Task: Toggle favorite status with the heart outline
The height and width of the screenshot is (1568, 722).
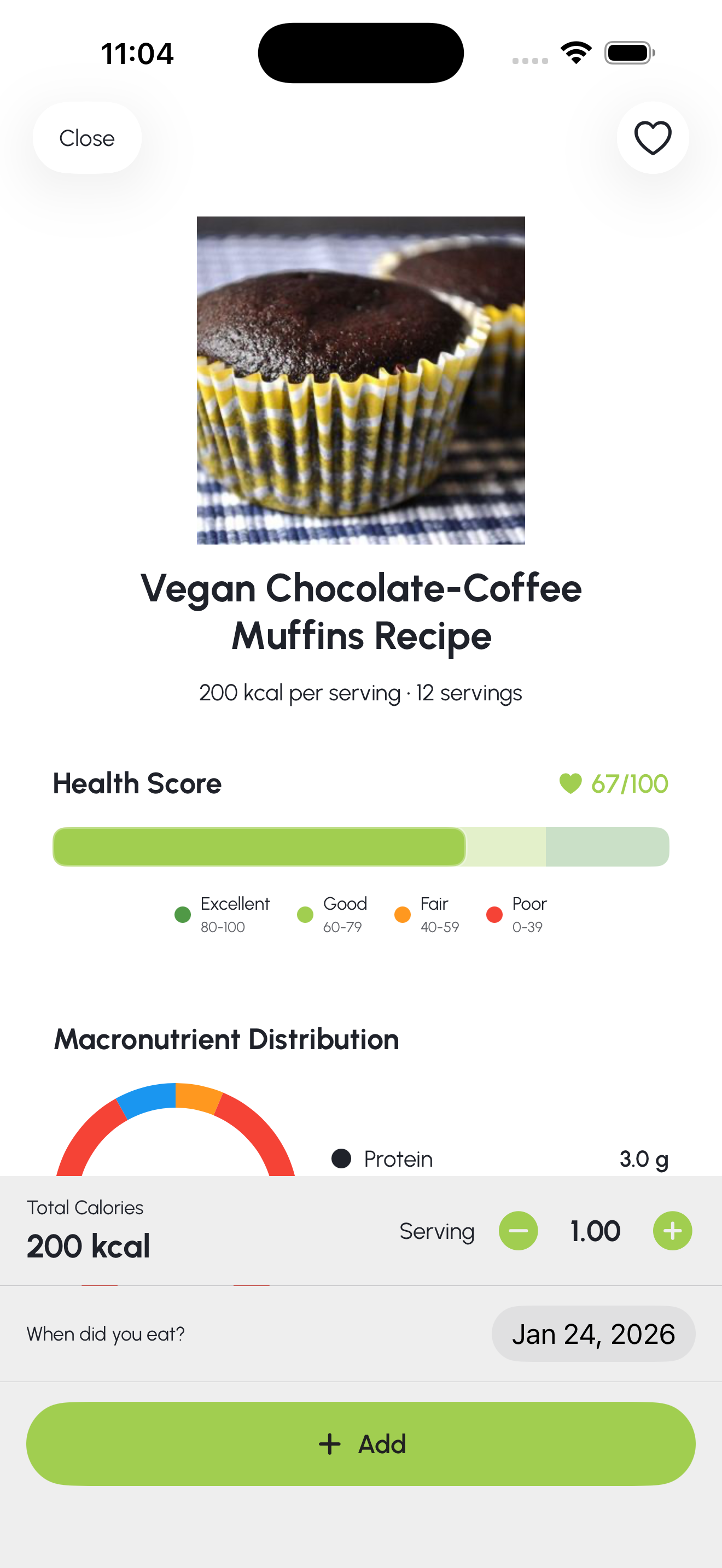Action: tap(652, 138)
